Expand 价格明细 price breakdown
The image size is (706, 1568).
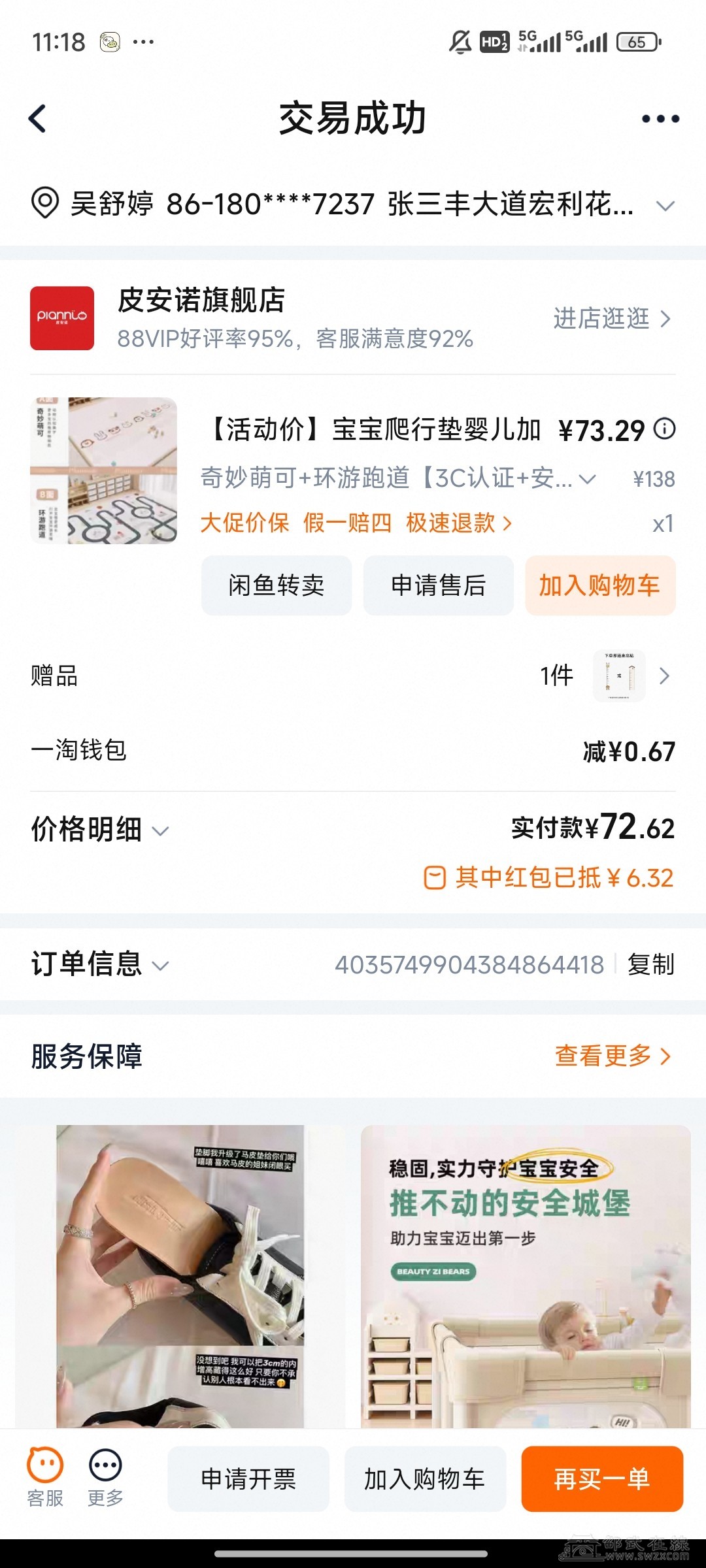tap(99, 830)
